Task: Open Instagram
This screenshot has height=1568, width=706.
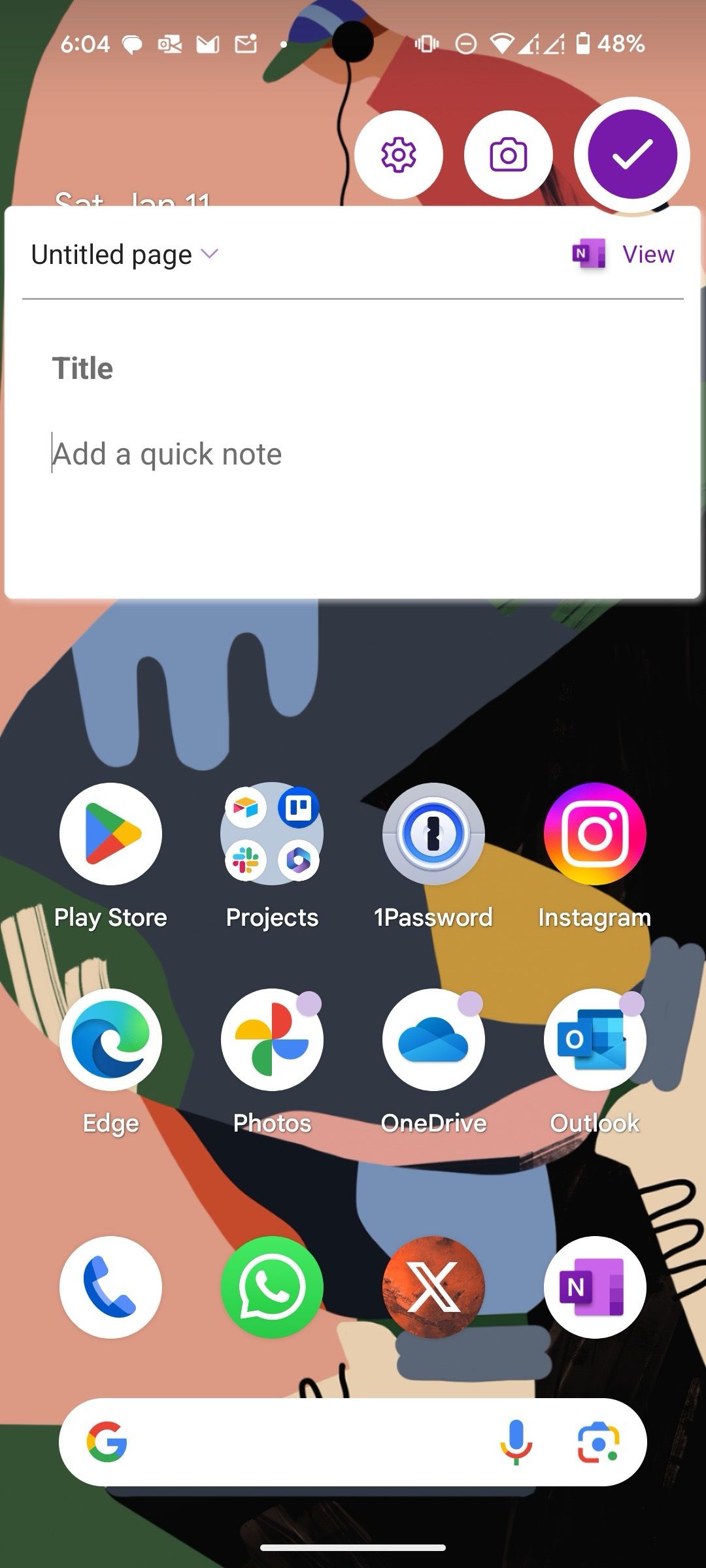Action: [595, 834]
